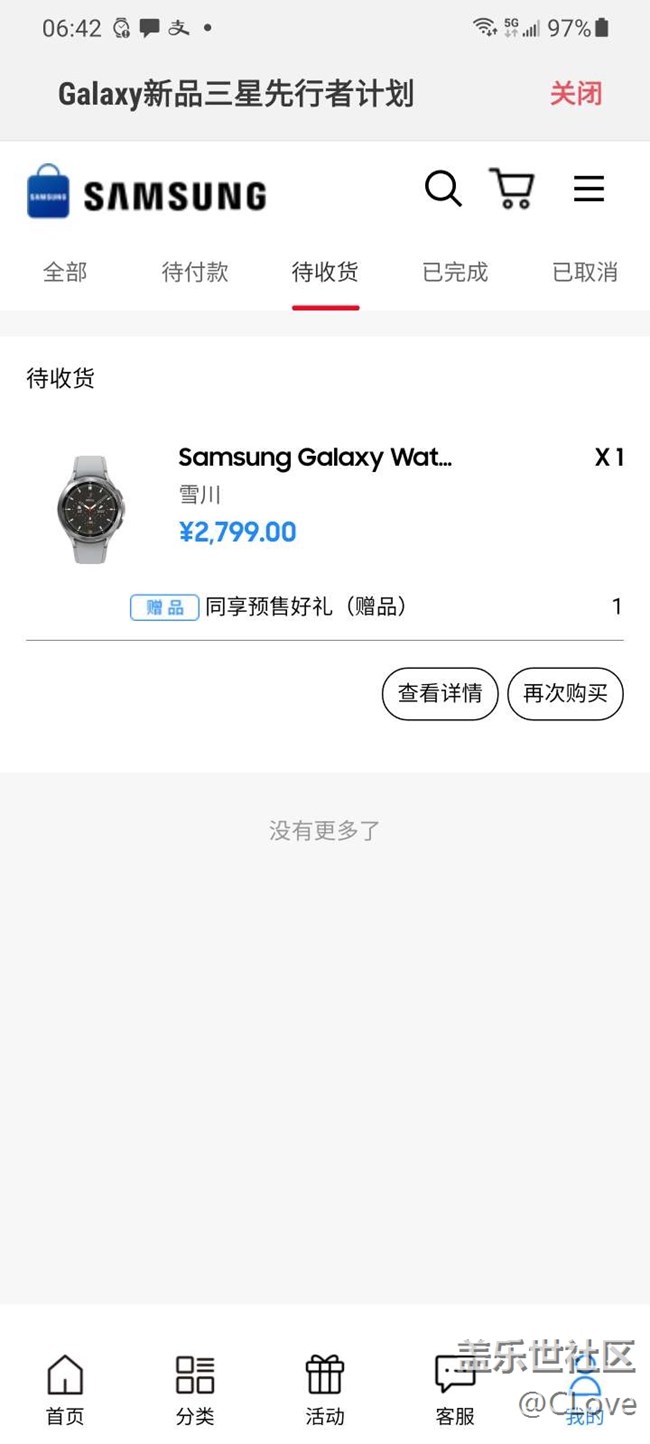Open the 分类 categories tab

[x=195, y=1390]
